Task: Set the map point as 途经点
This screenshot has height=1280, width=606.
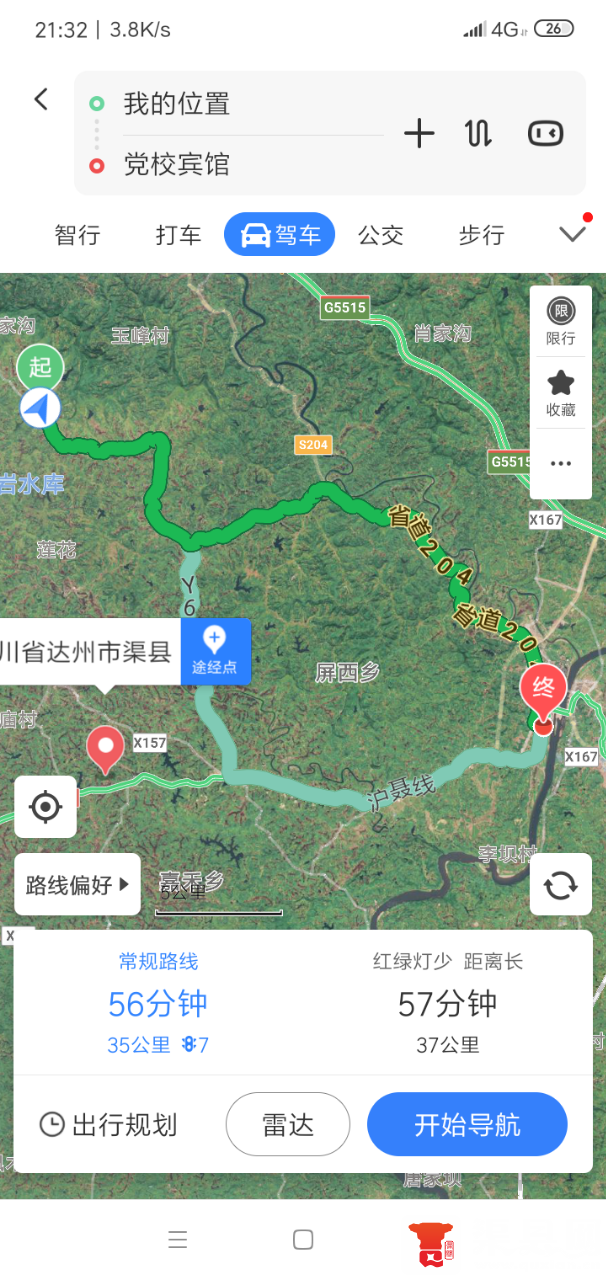Action: coord(216,651)
